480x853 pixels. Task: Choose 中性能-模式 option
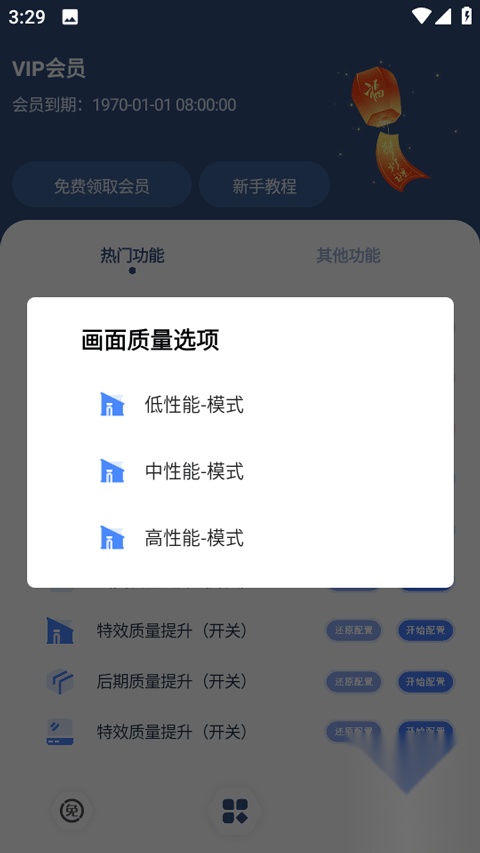pyautogui.click(x=240, y=471)
